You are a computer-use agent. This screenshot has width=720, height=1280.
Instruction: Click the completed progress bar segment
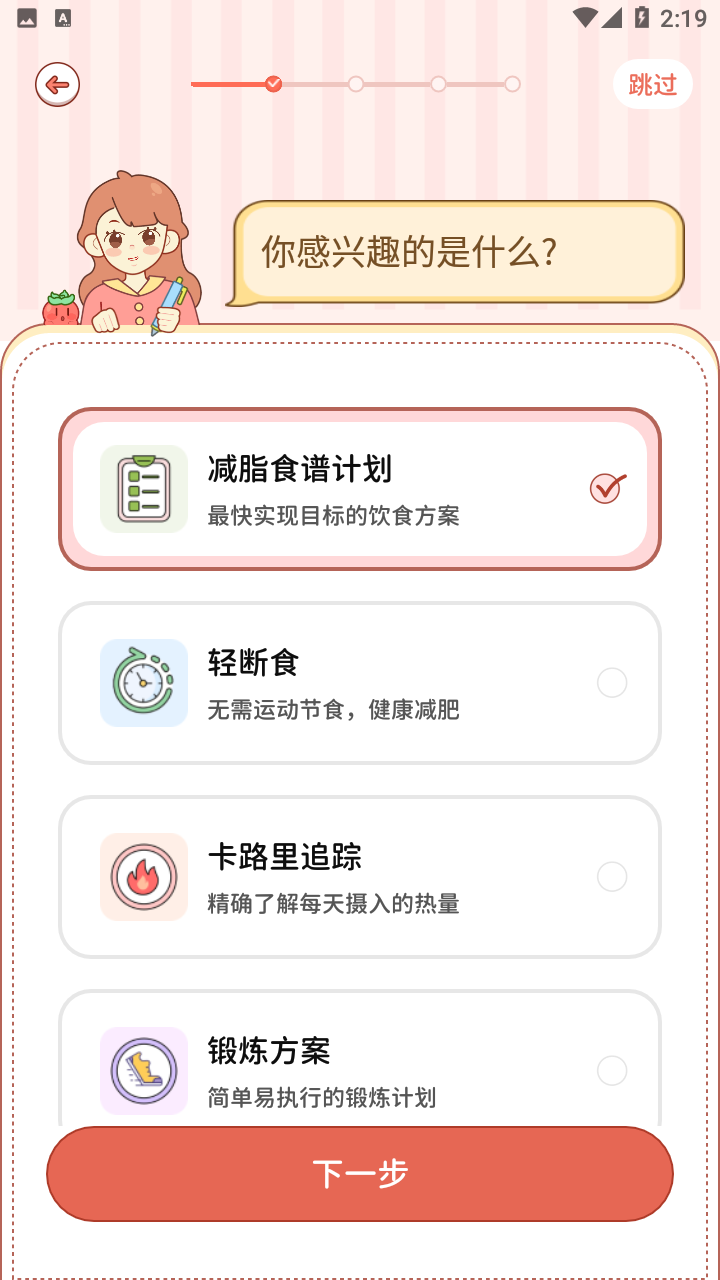coord(230,85)
